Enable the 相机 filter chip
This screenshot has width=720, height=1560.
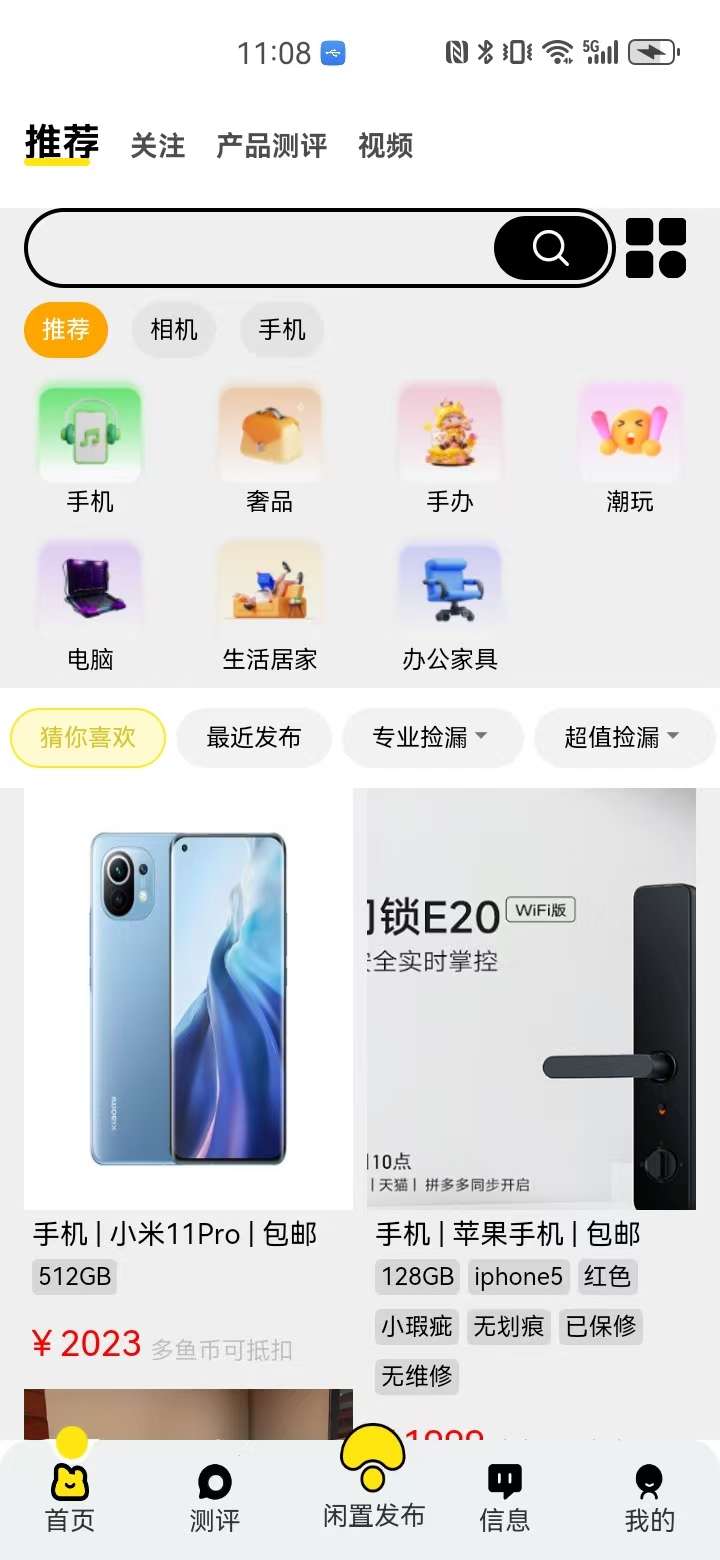click(174, 330)
